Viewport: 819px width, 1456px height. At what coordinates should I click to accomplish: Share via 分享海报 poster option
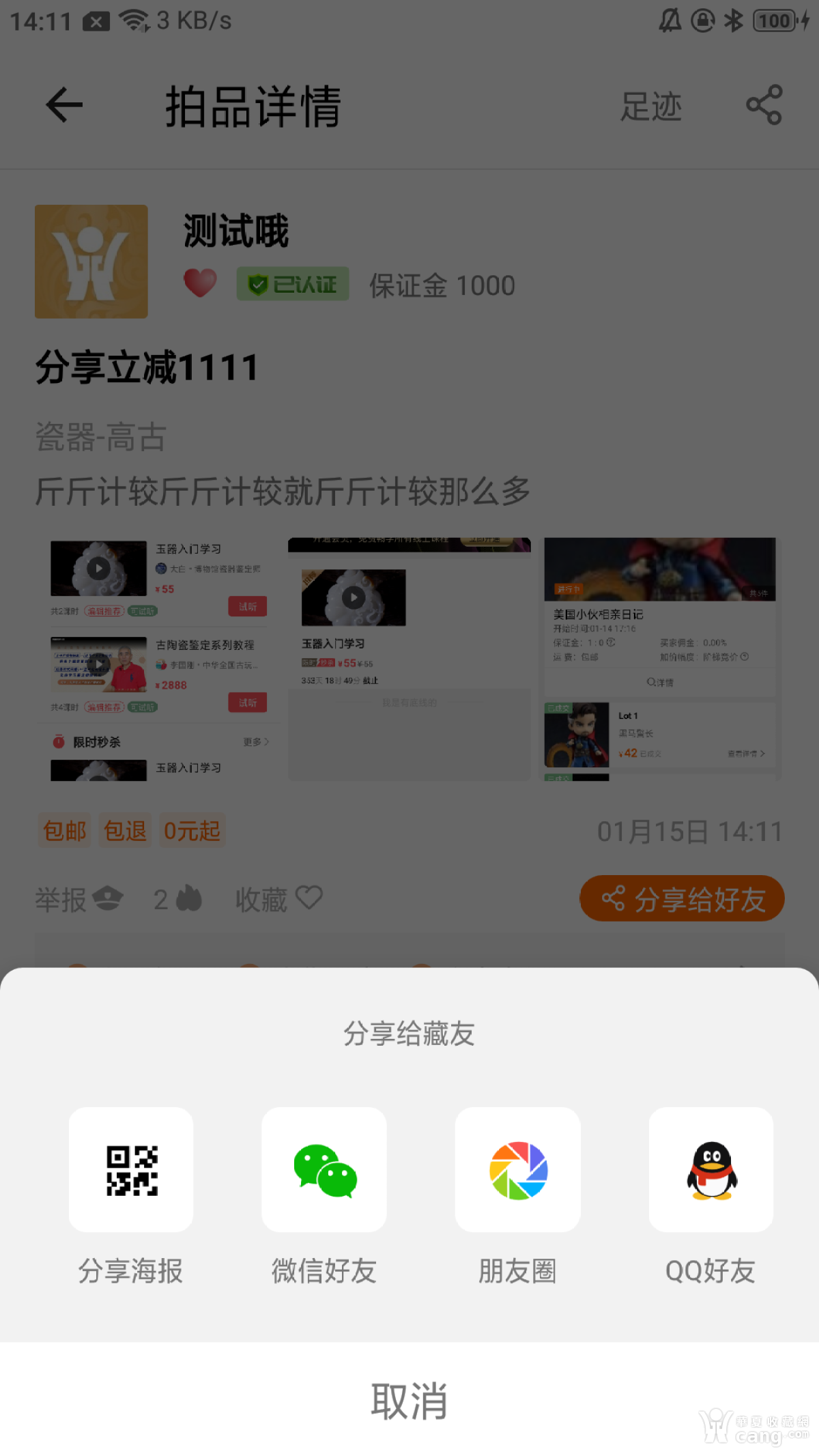tap(131, 1170)
